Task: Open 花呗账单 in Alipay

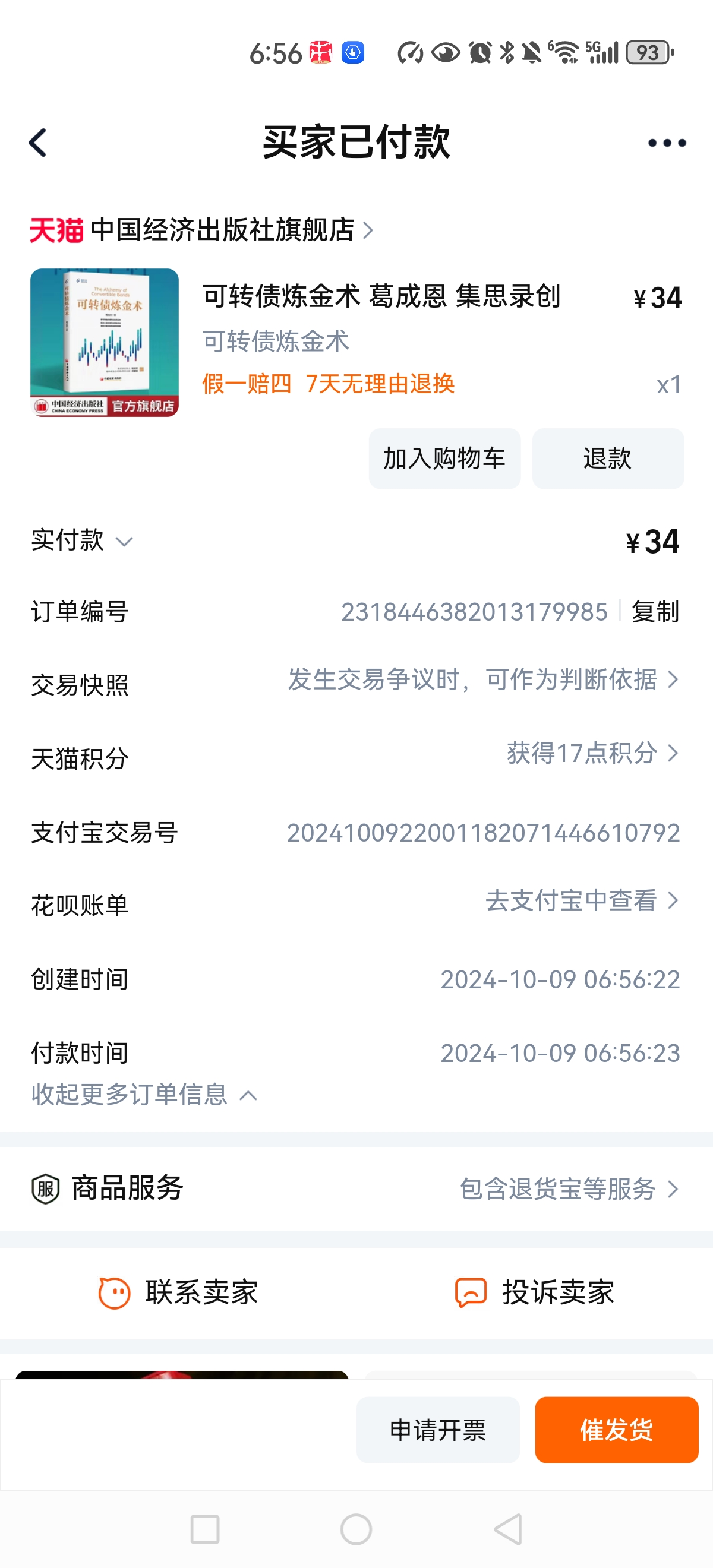Action: [x=581, y=901]
